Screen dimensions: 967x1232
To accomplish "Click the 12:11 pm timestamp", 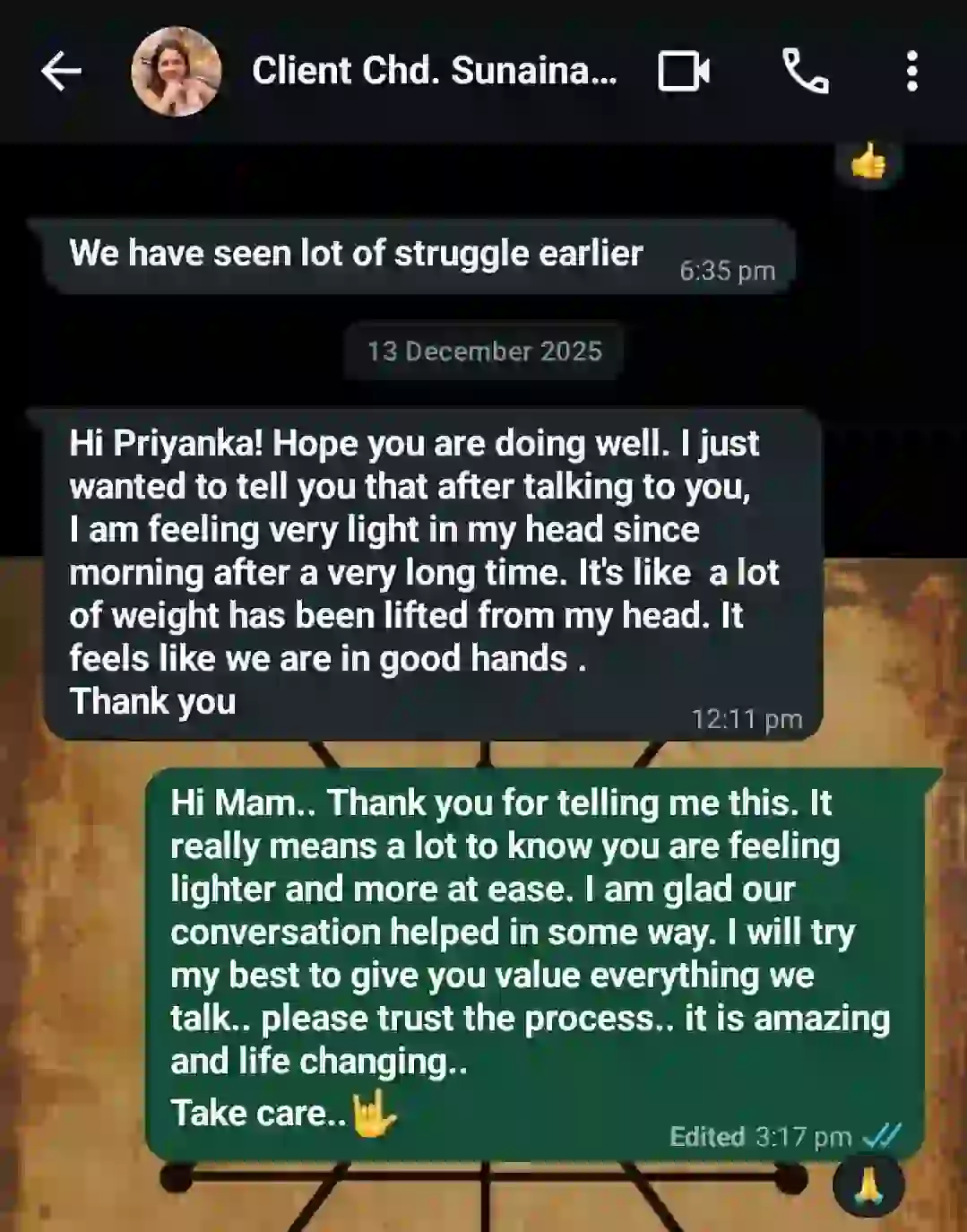I will (747, 717).
